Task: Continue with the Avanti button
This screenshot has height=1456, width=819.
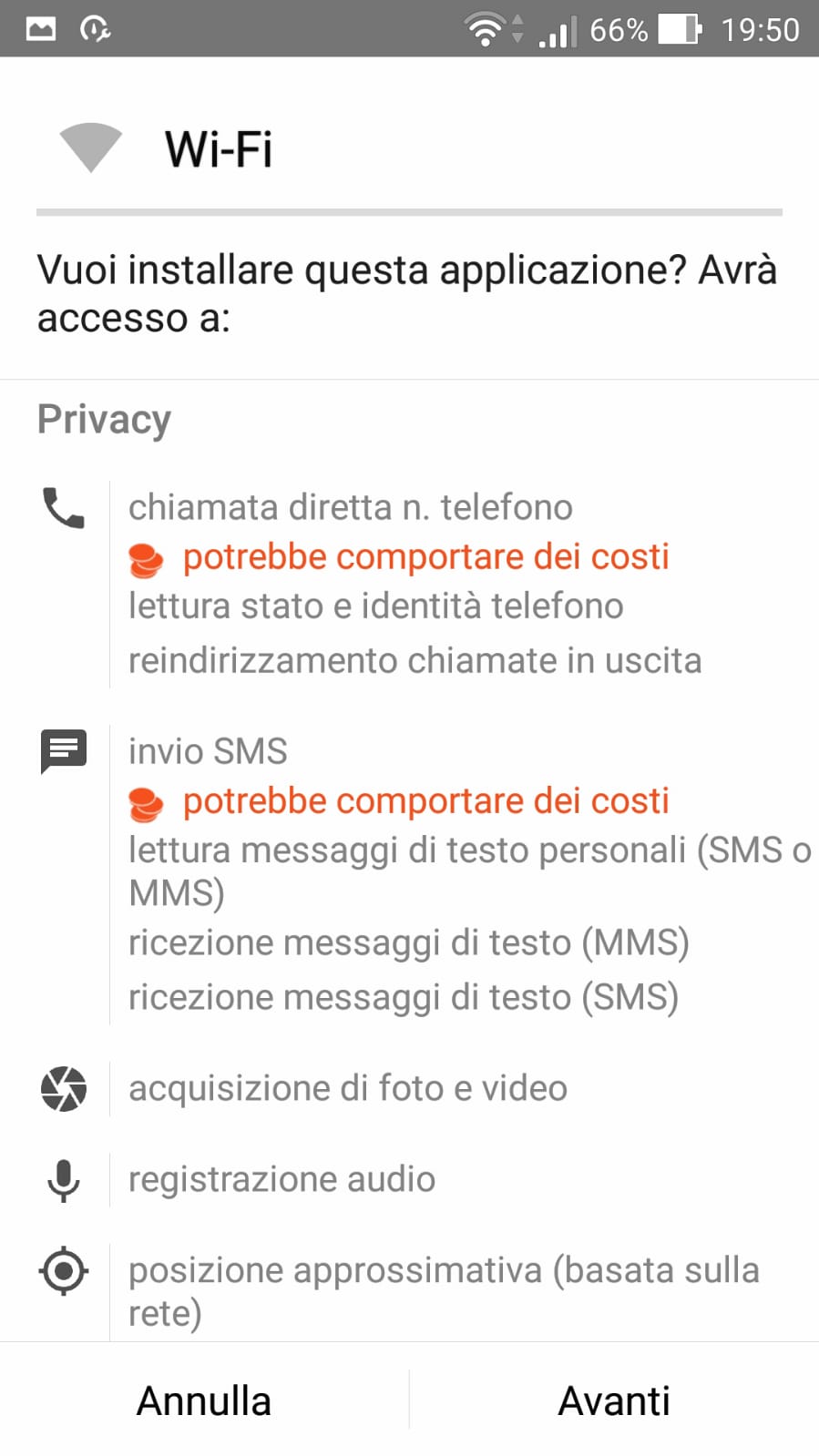Action: pos(614,1400)
